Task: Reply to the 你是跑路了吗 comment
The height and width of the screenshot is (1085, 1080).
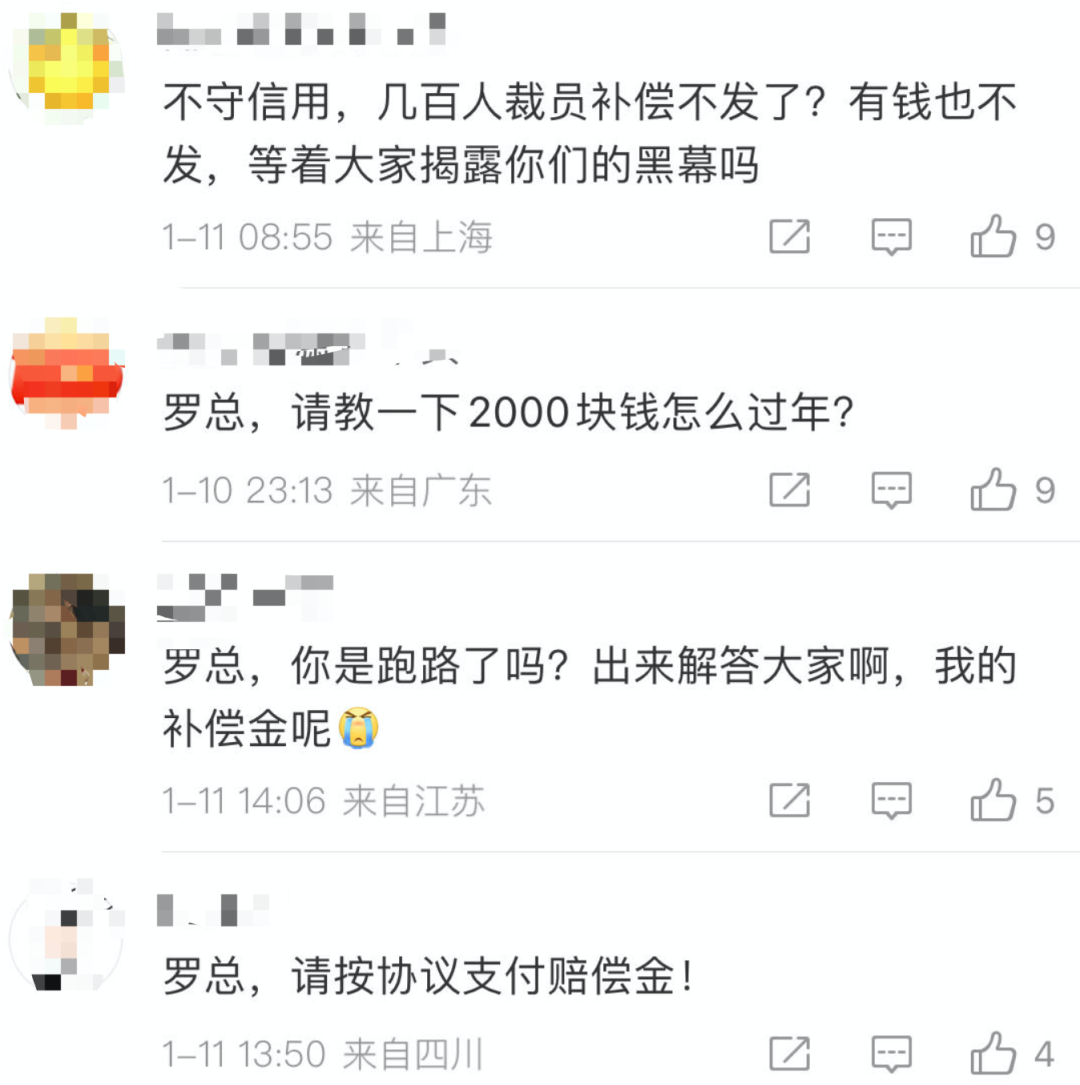Action: click(891, 800)
